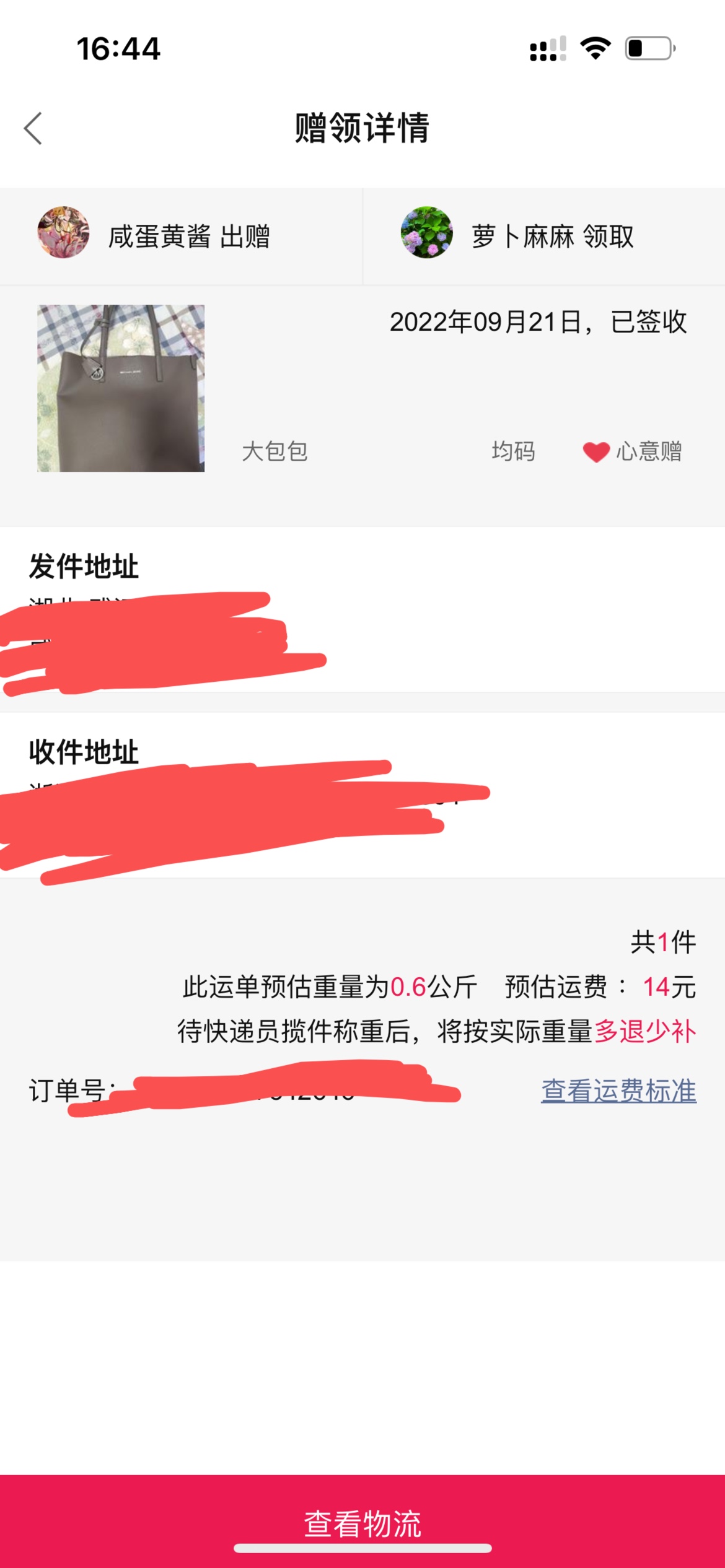Tap the 查看物流 button
Screen dimensions: 725x1568
coord(362,1523)
